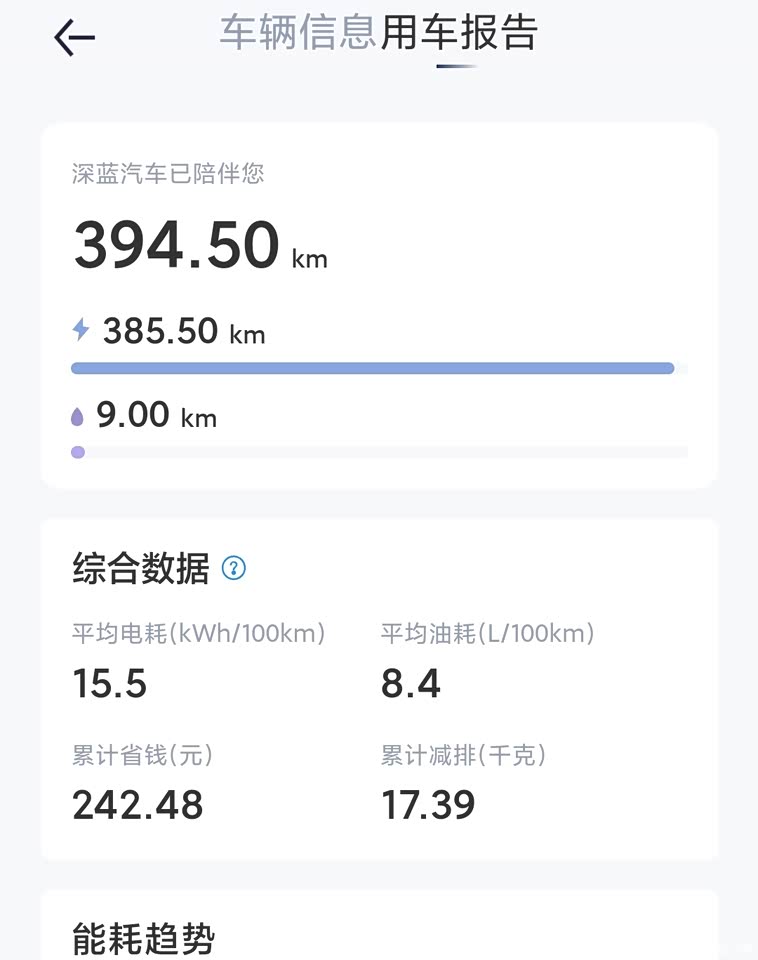Switch to the 车辆信息 tab
Screen dimensions: 758x960
297,32
